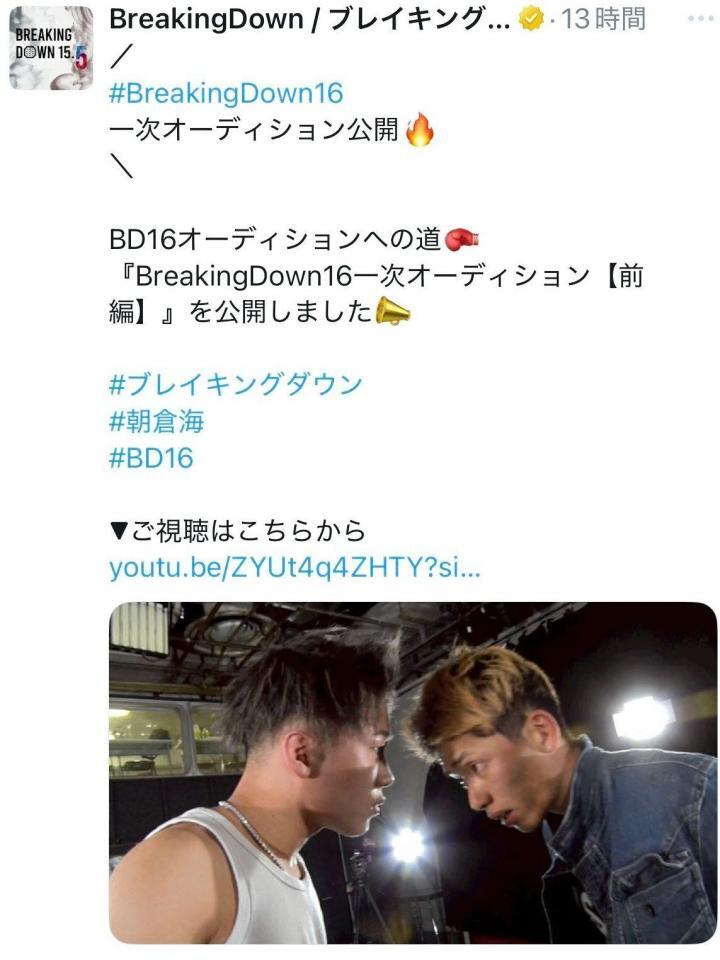Open the #BreakingDown16 hashtag
The width and height of the screenshot is (720, 960).
pyautogui.click(x=225, y=93)
